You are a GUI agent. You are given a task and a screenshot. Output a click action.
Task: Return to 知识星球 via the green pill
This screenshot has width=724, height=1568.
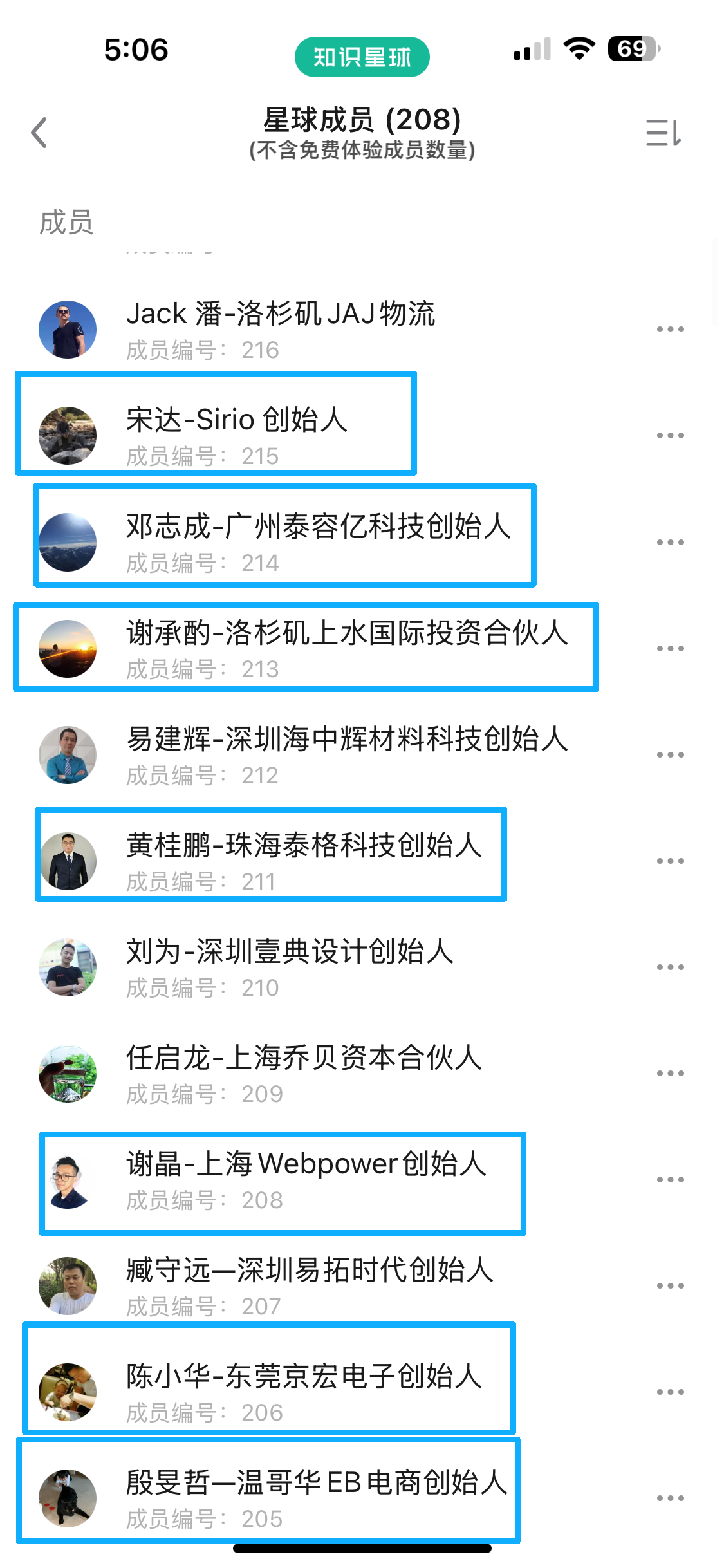pos(362,57)
